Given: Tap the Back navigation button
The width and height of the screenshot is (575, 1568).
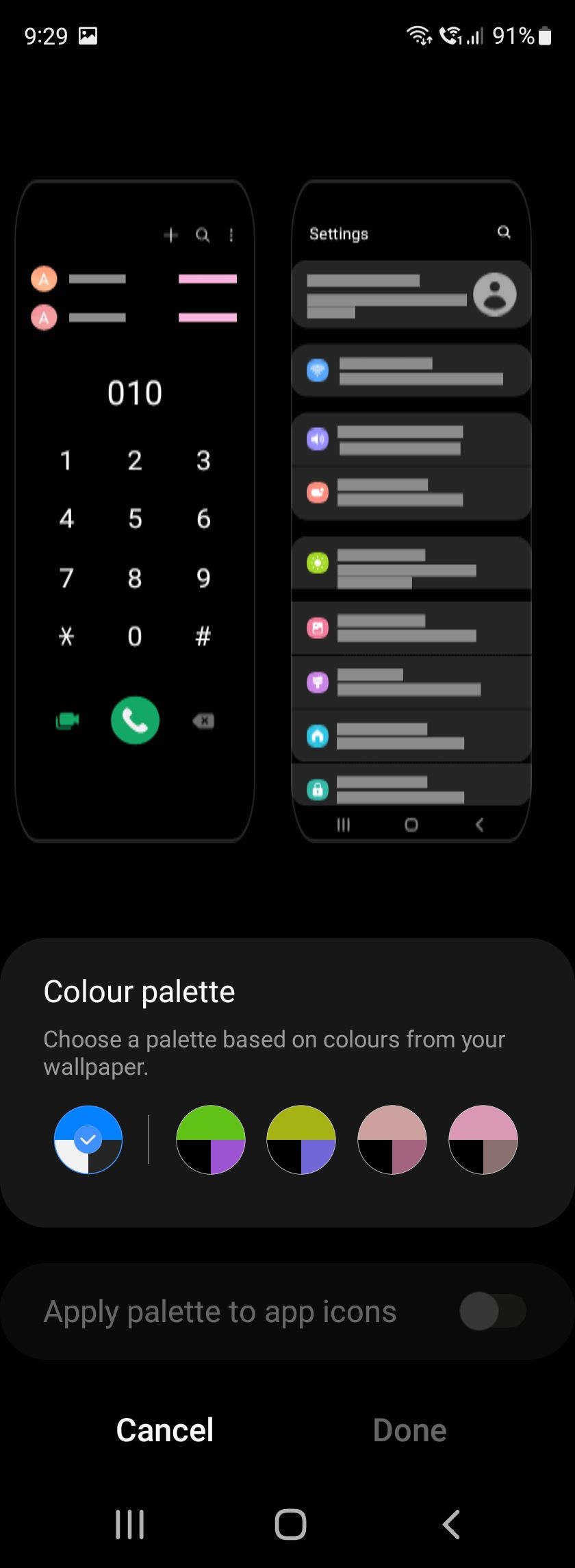Looking at the screenshot, I should pos(450,1524).
